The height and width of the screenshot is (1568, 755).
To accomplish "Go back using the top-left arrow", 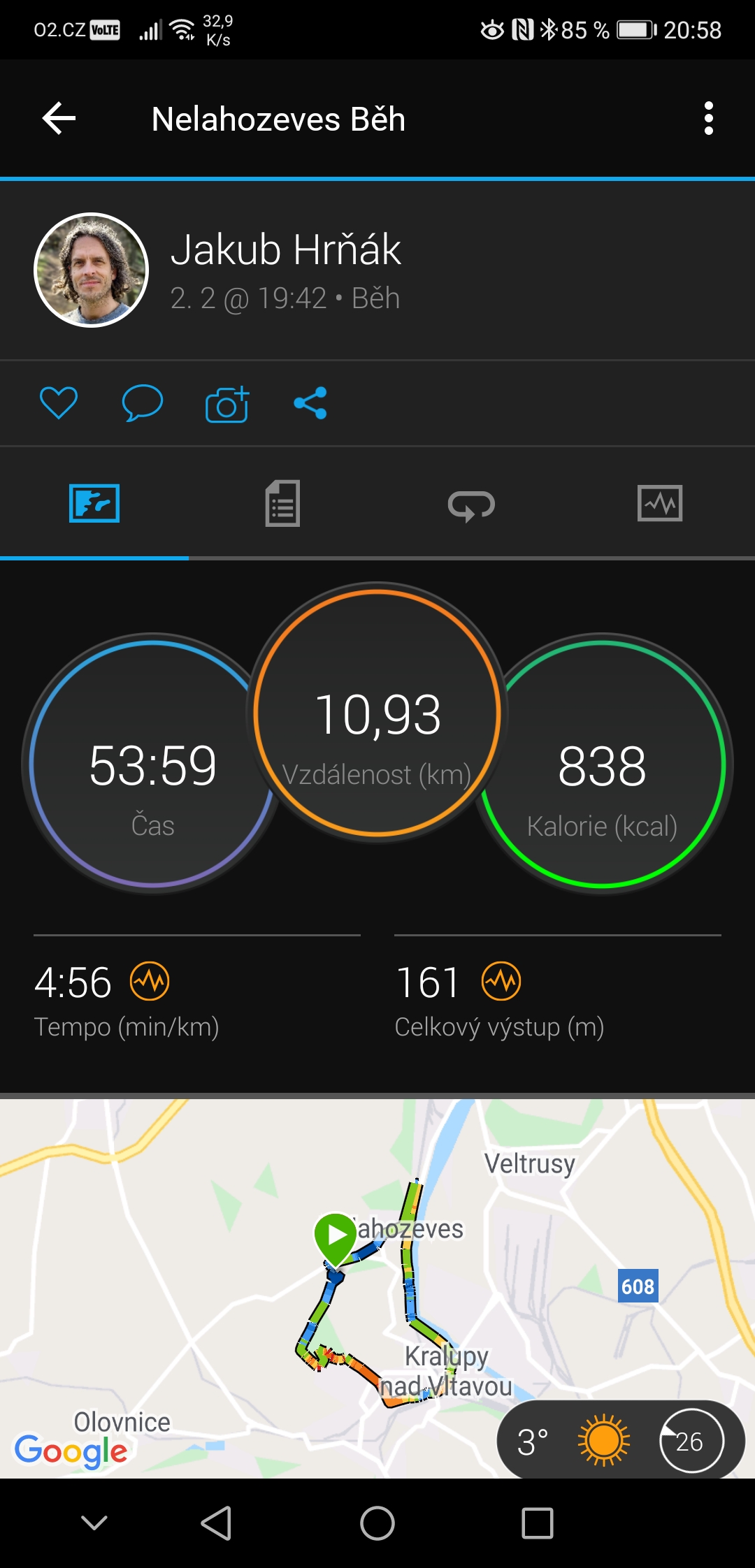I will (x=59, y=118).
